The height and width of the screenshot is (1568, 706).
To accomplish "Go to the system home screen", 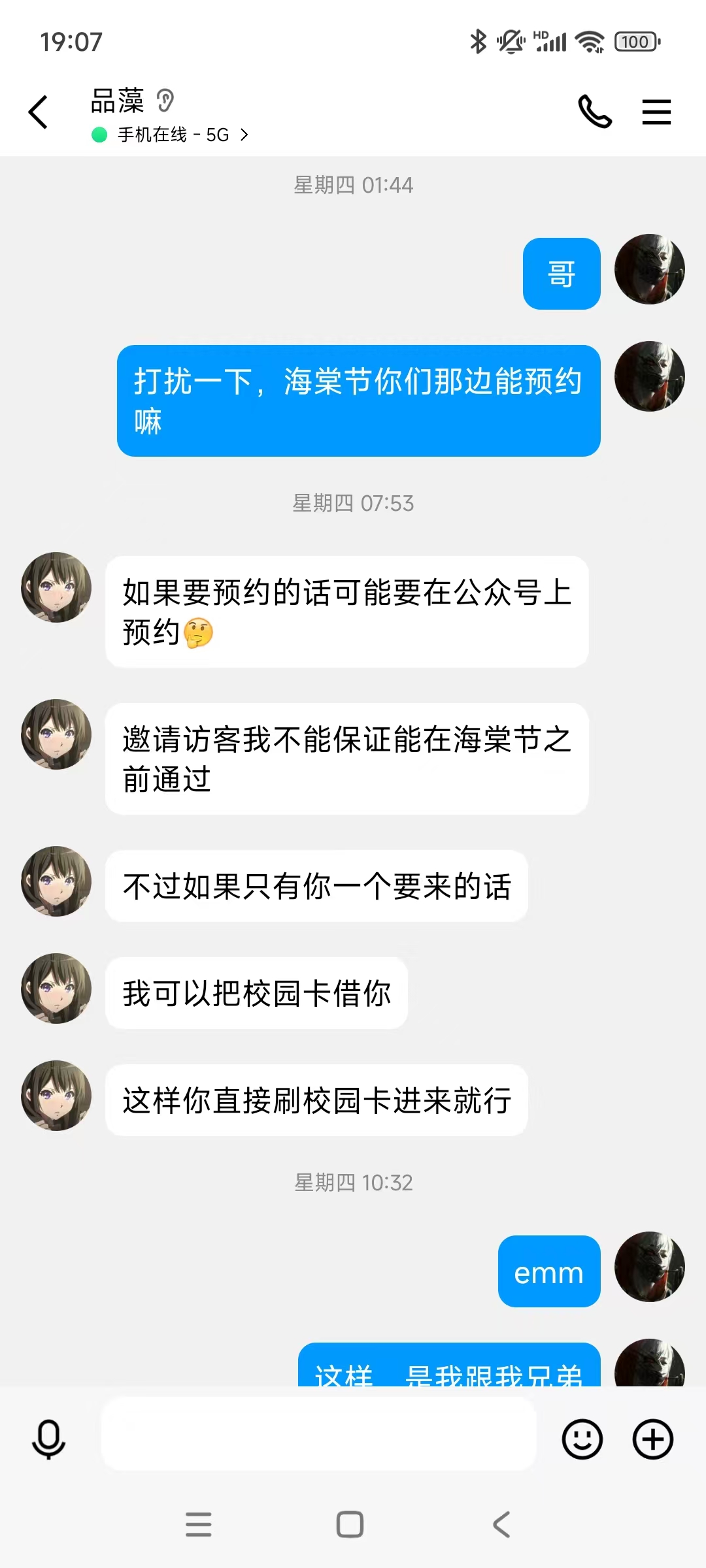I will coord(350,1524).
